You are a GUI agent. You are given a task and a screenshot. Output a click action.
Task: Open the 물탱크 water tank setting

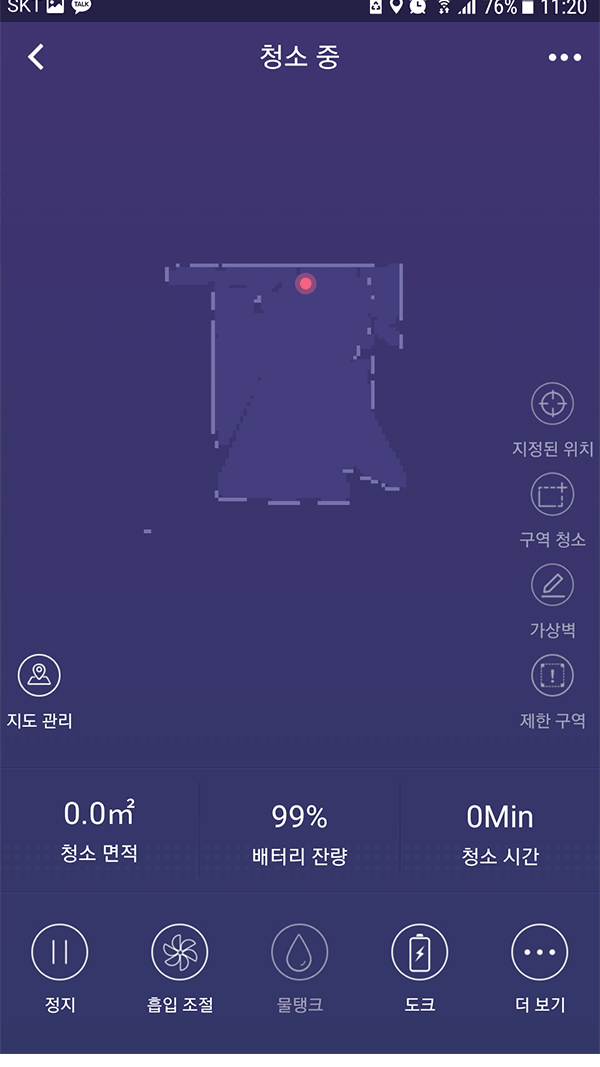click(x=300, y=952)
